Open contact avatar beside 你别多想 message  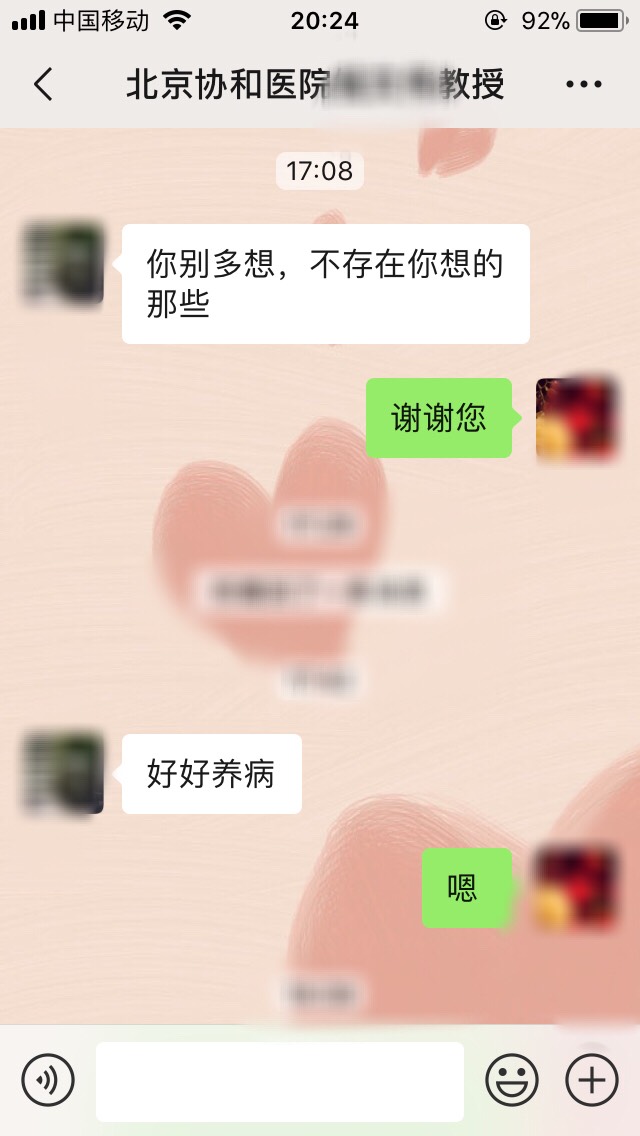63,264
